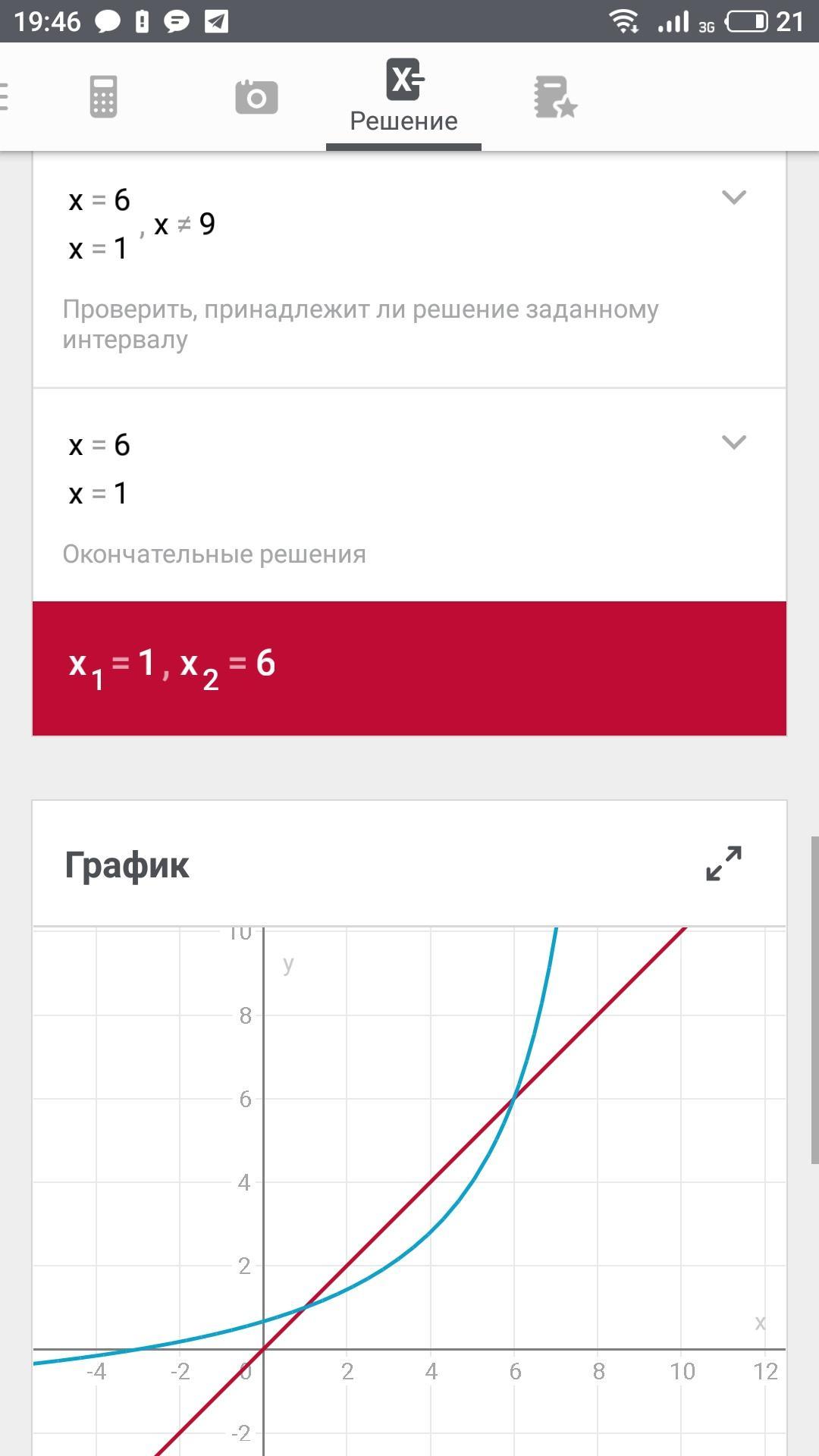
Task: Open the calculator tab
Action: click(103, 97)
